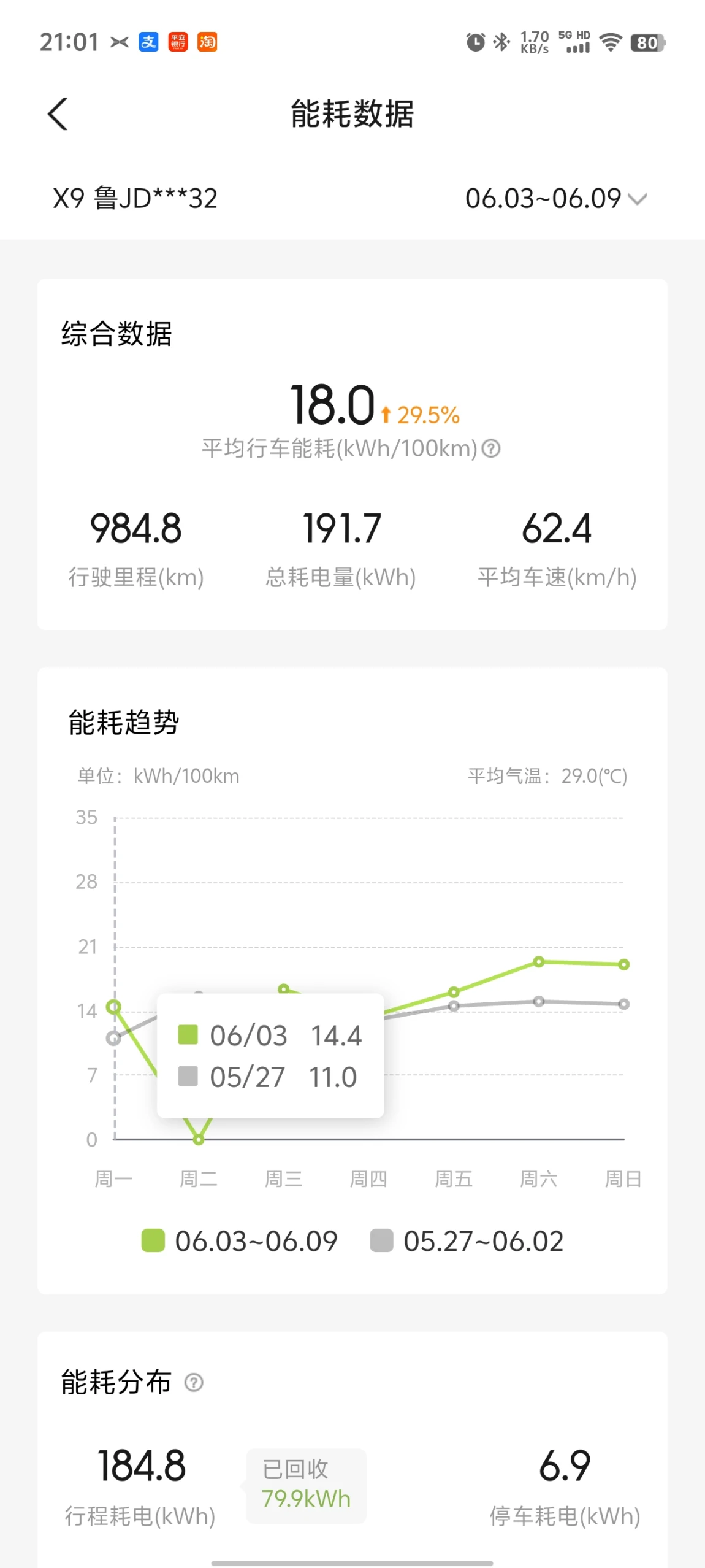The height and width of the screenshot is (1568, 705).
Task: Open the 06.03~06.09 date range dropdown
Action: click(x=556, y=199)
